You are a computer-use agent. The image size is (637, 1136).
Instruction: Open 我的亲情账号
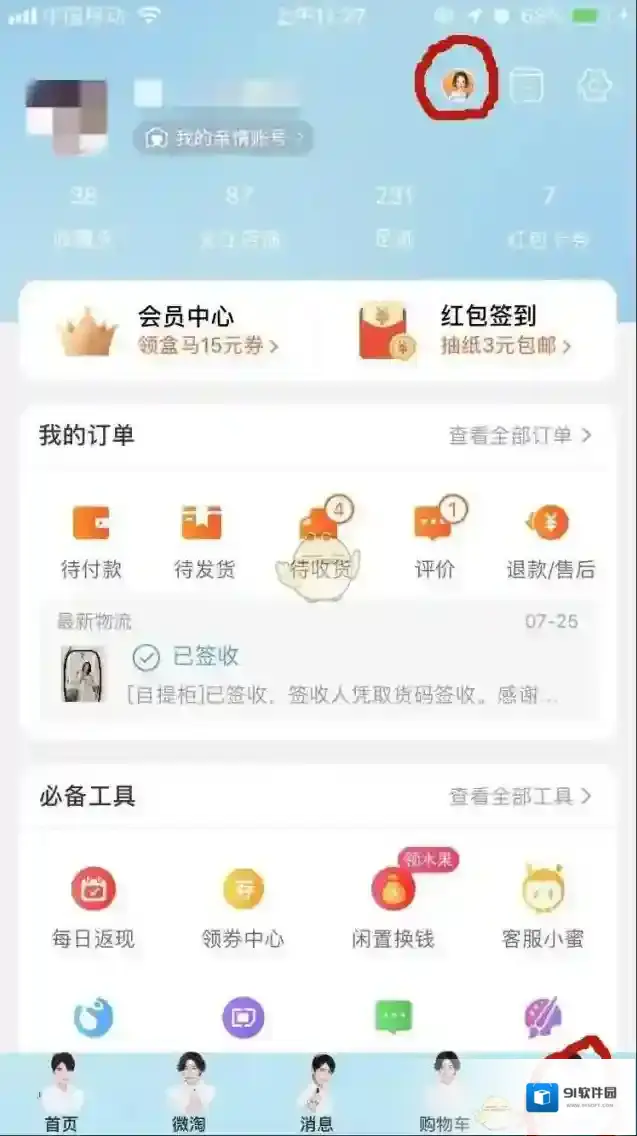pyautogui.click(x=223, y=138)
